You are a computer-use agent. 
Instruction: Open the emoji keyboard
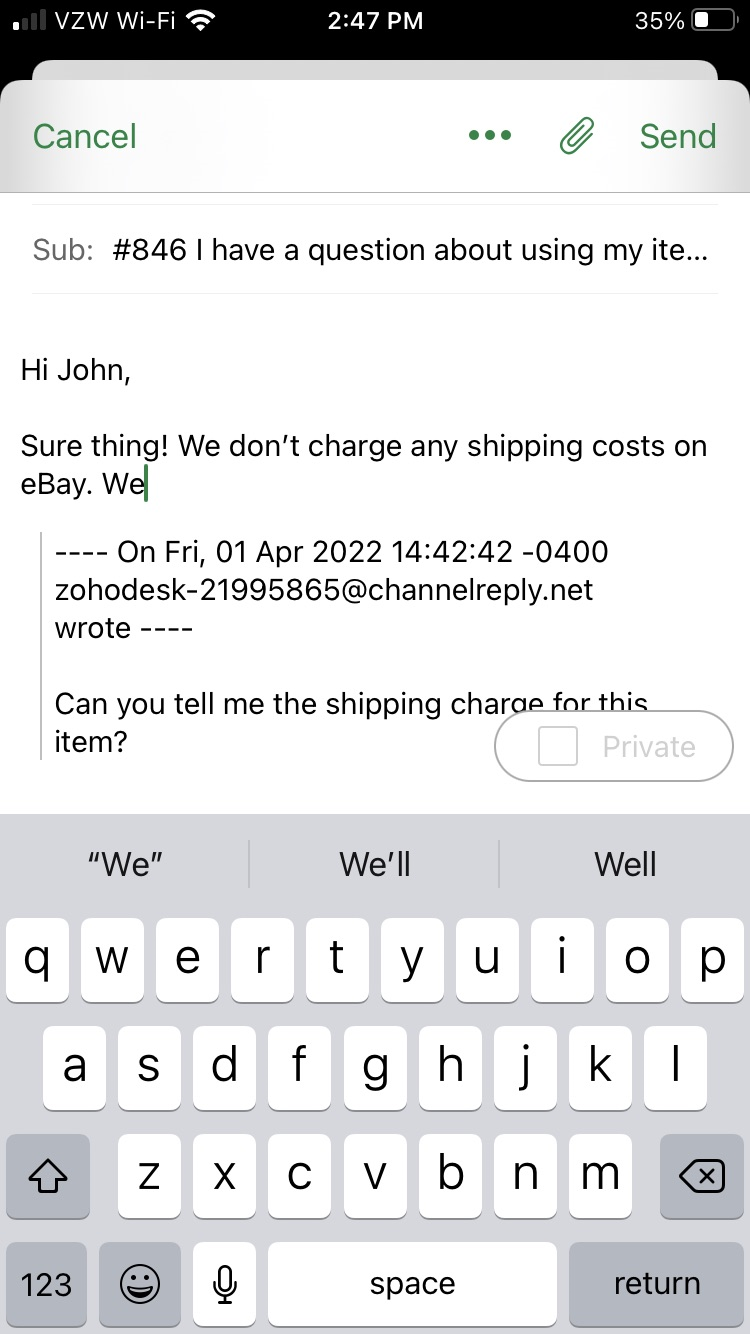(x=139, y=1284)
